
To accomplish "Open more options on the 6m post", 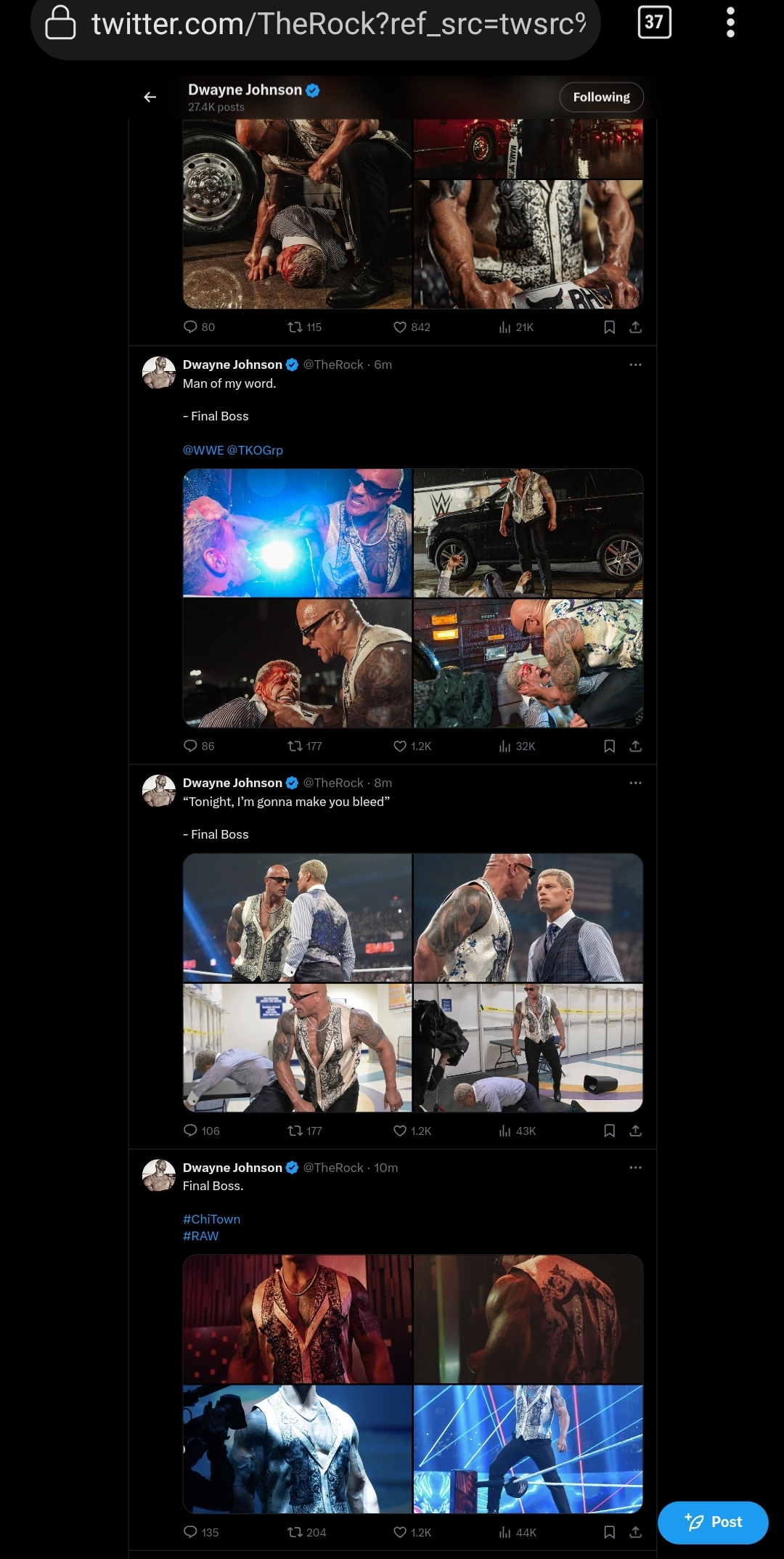I will click(x=635, y=365).
